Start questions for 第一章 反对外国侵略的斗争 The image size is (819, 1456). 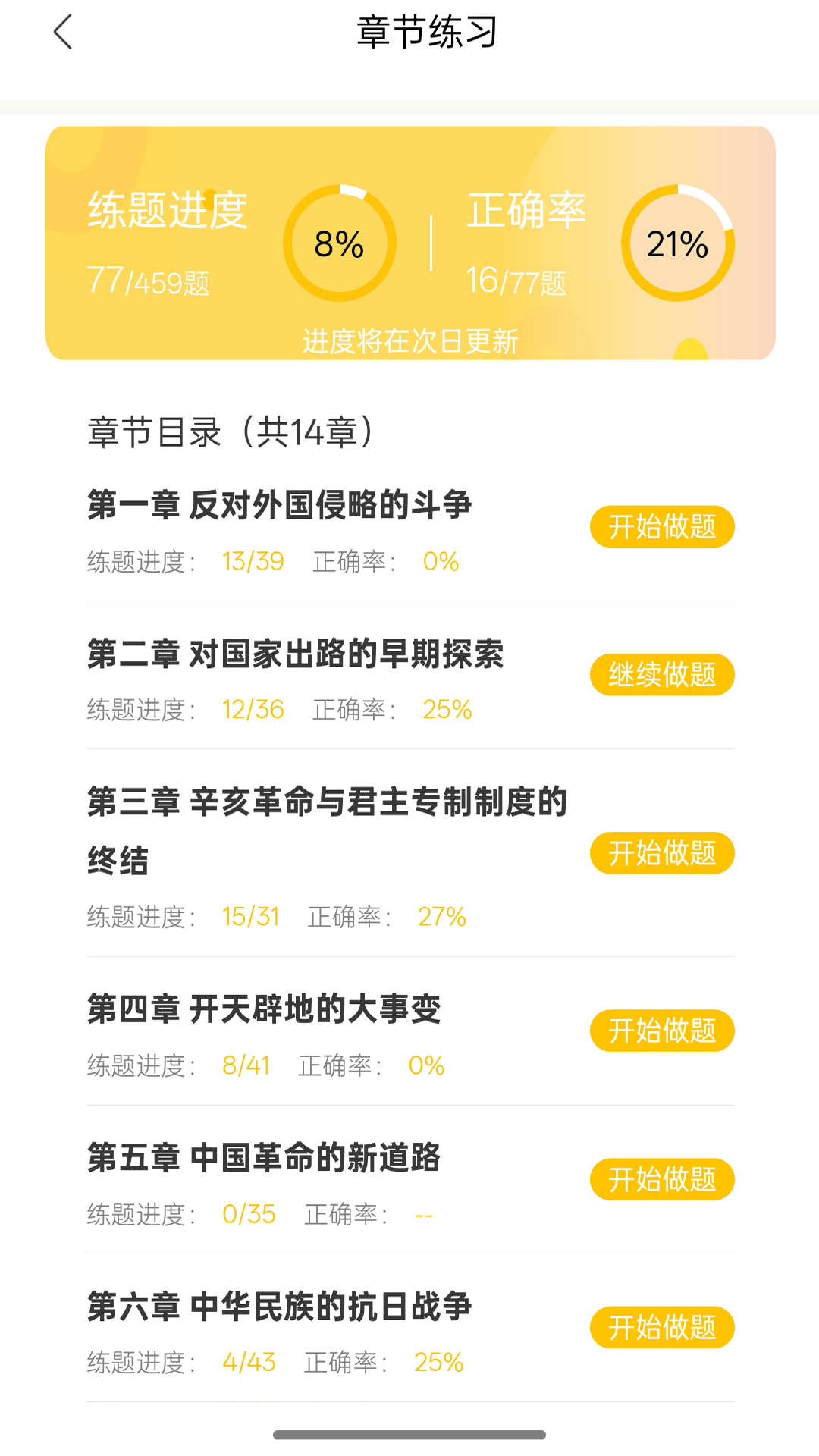tap(661, 526)
